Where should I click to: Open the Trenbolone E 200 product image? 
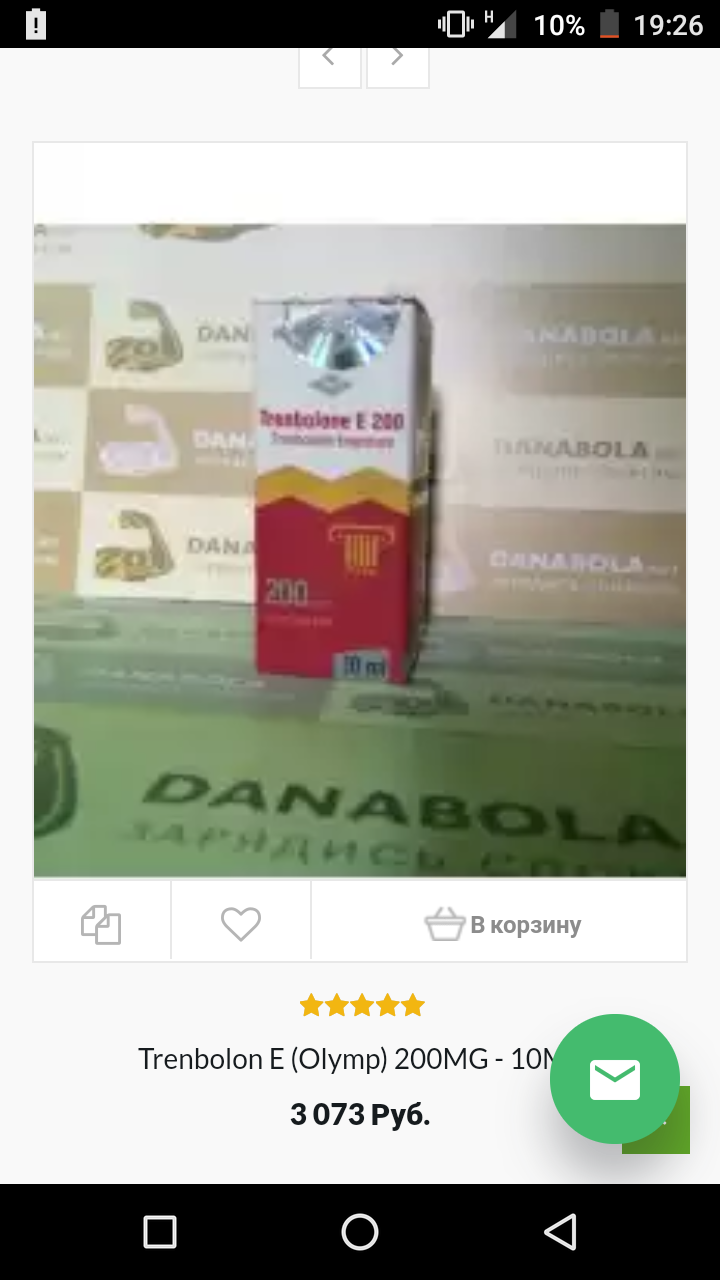pyautogui.click(x=360, y=550)
